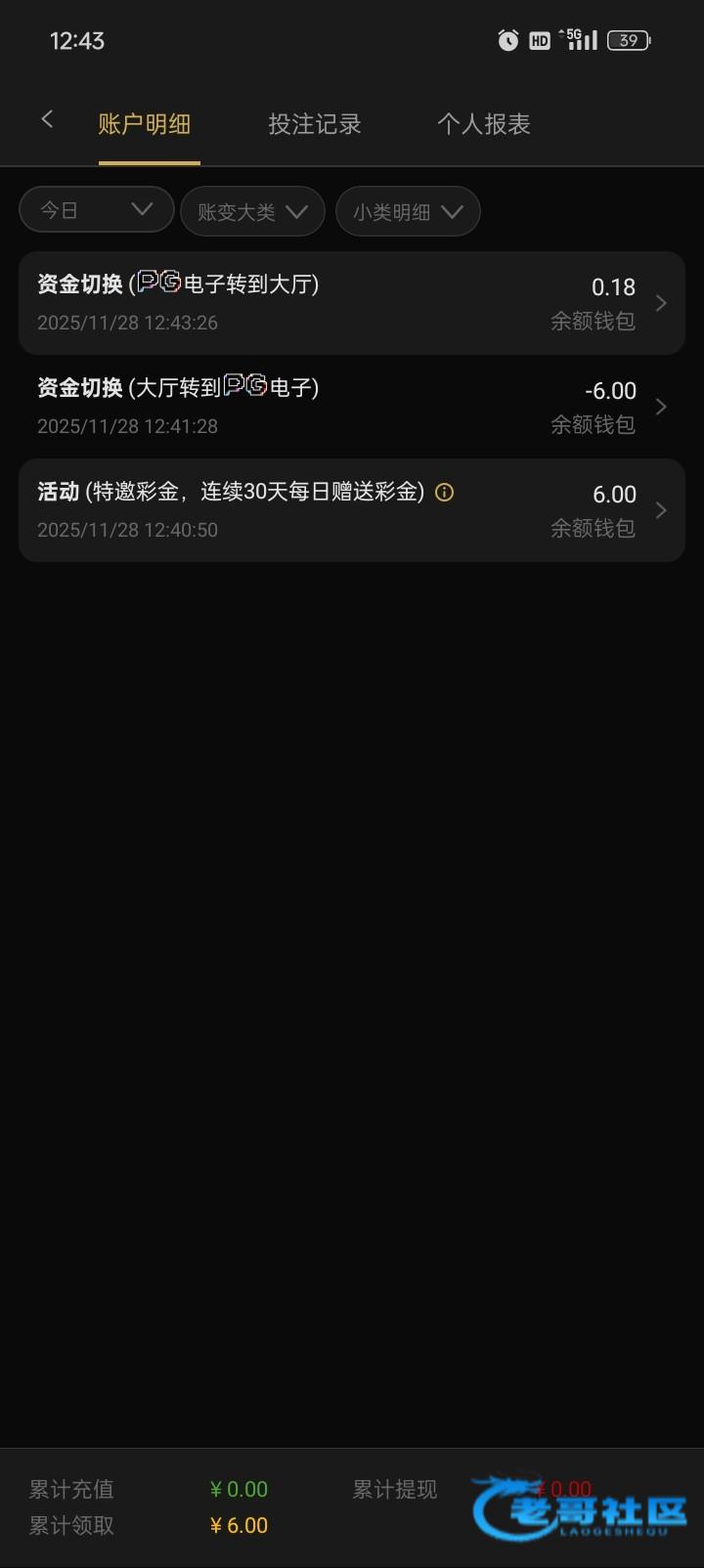Expand the 今日 date dropdown
Image resolution: width=704 pixels, height=1568 pixels.
pos(96,210)
